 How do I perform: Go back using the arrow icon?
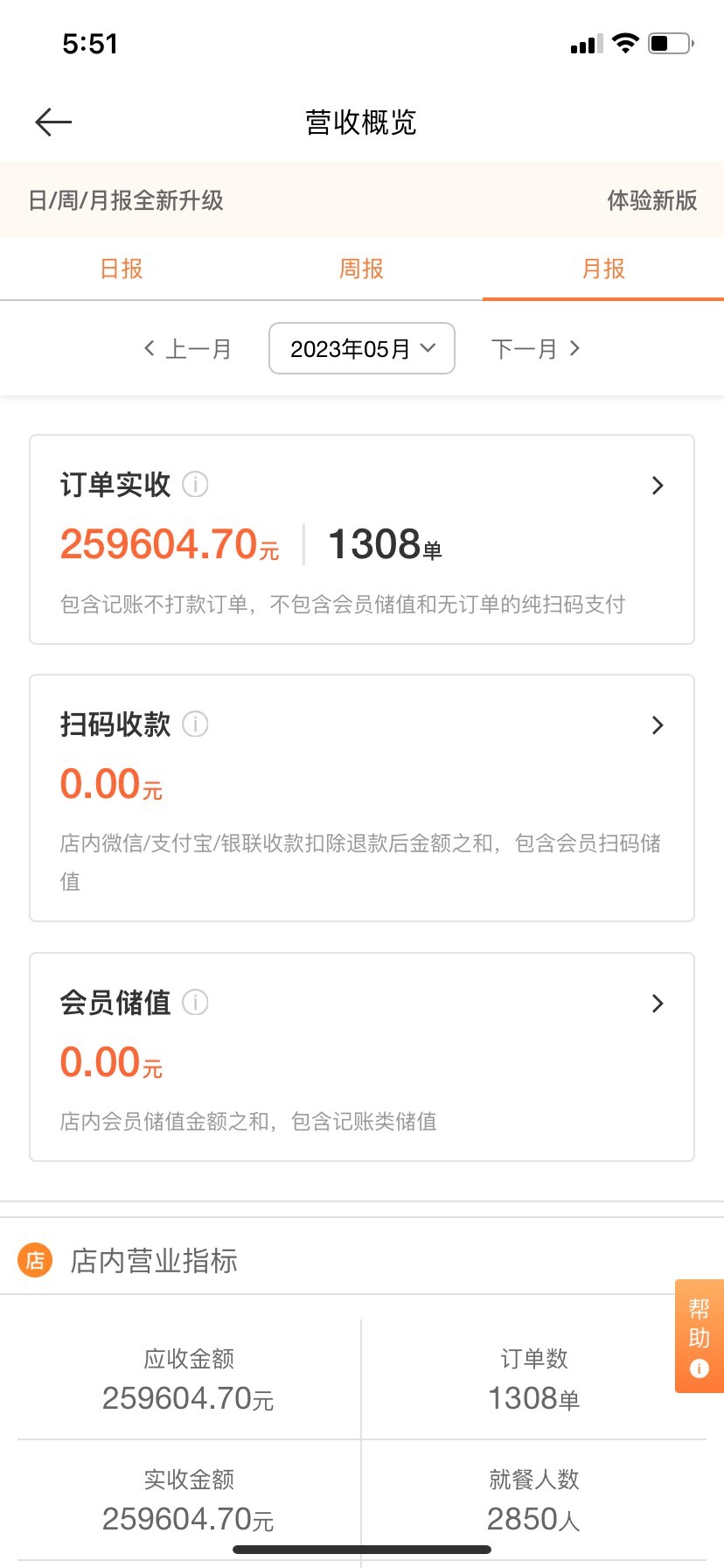click(x=53, y=122)
